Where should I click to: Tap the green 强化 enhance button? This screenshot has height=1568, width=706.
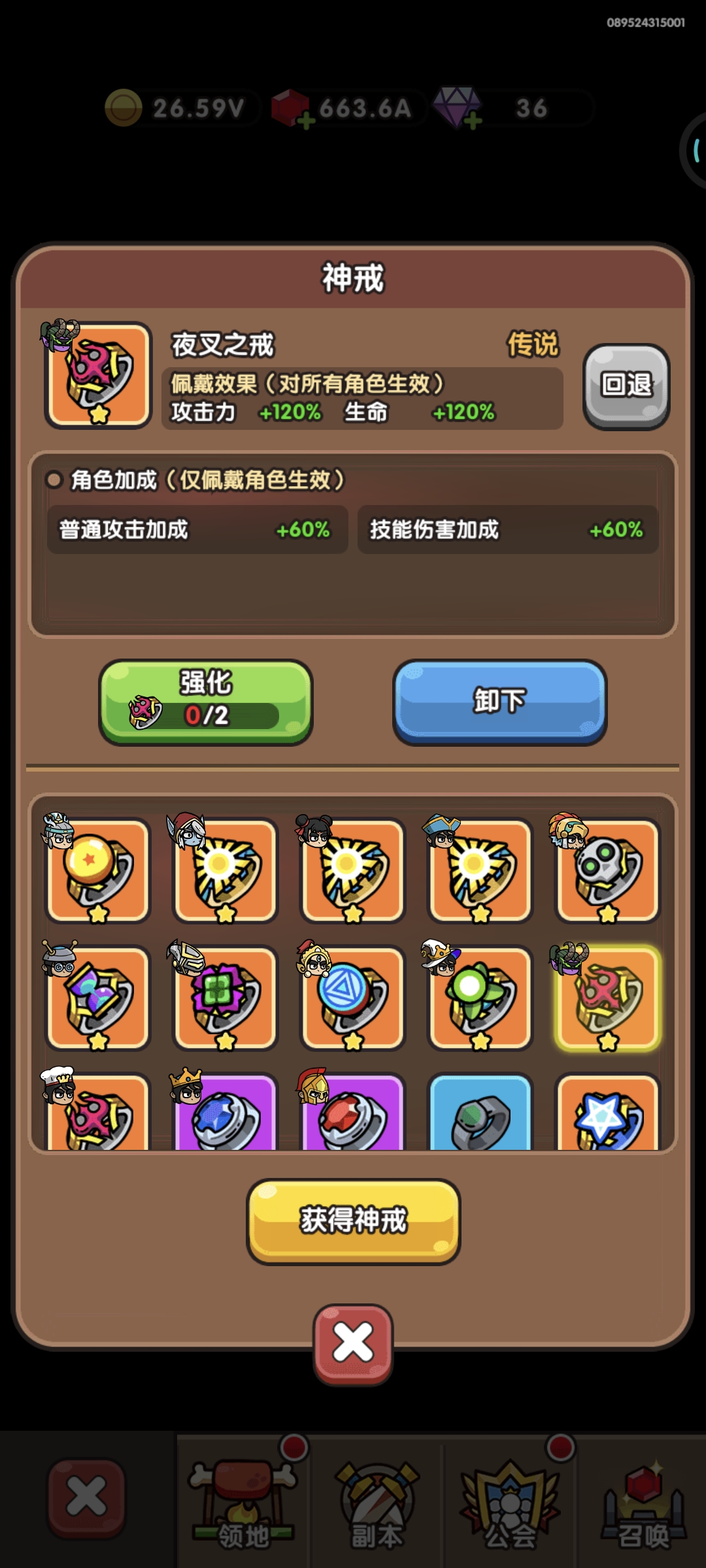205,702
